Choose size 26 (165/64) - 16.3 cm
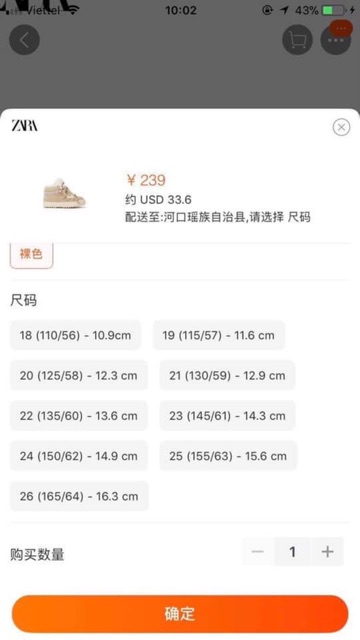Screen dimensions: 360x640 (x=79, y=496)
